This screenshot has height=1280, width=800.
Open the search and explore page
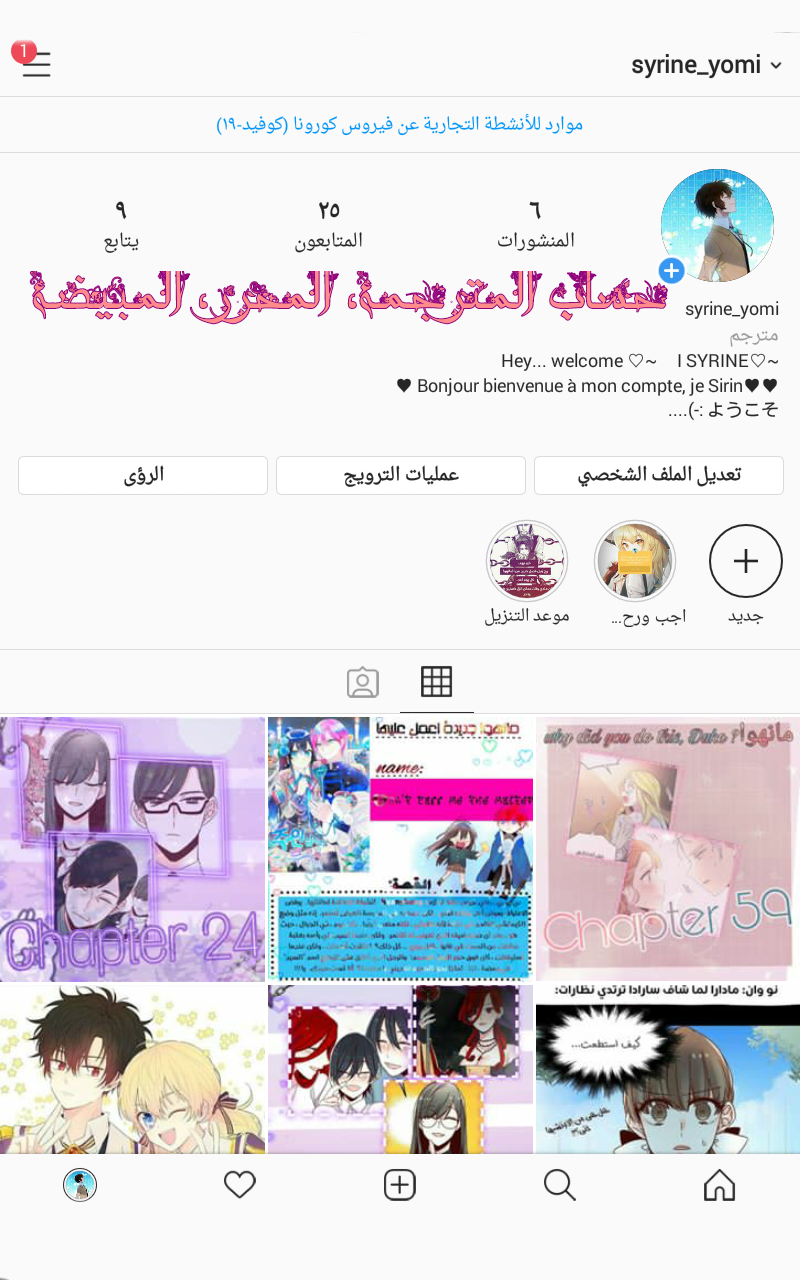tap(559, 1186)
